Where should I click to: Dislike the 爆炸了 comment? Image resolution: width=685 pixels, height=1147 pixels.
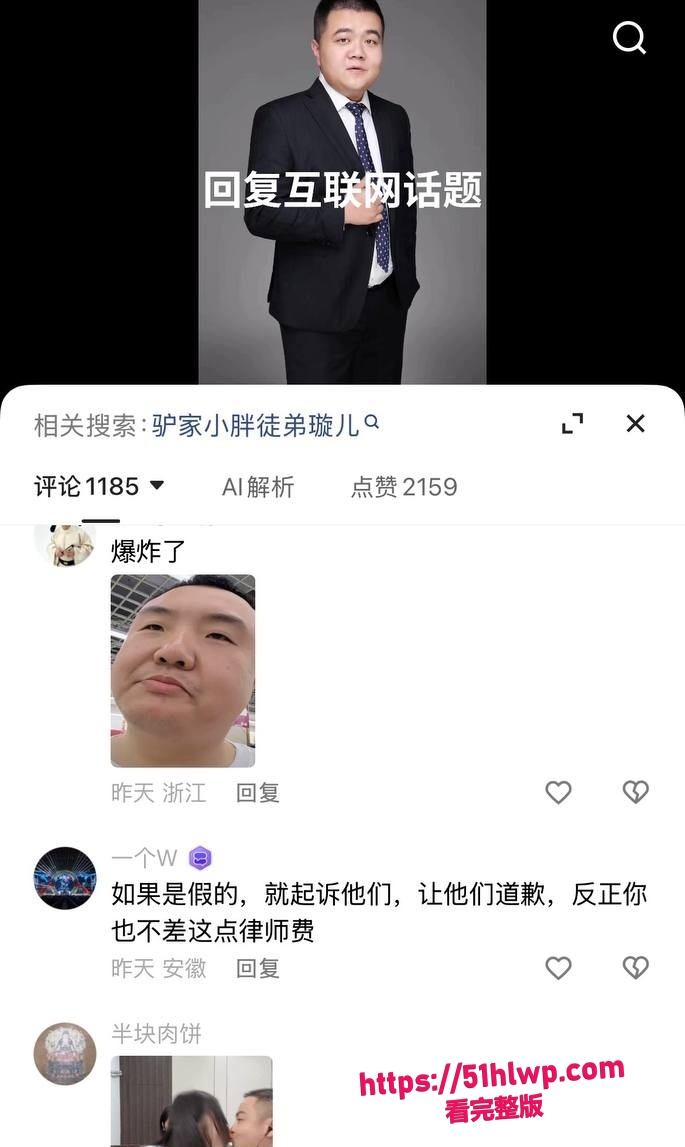(x=635, y=792)
